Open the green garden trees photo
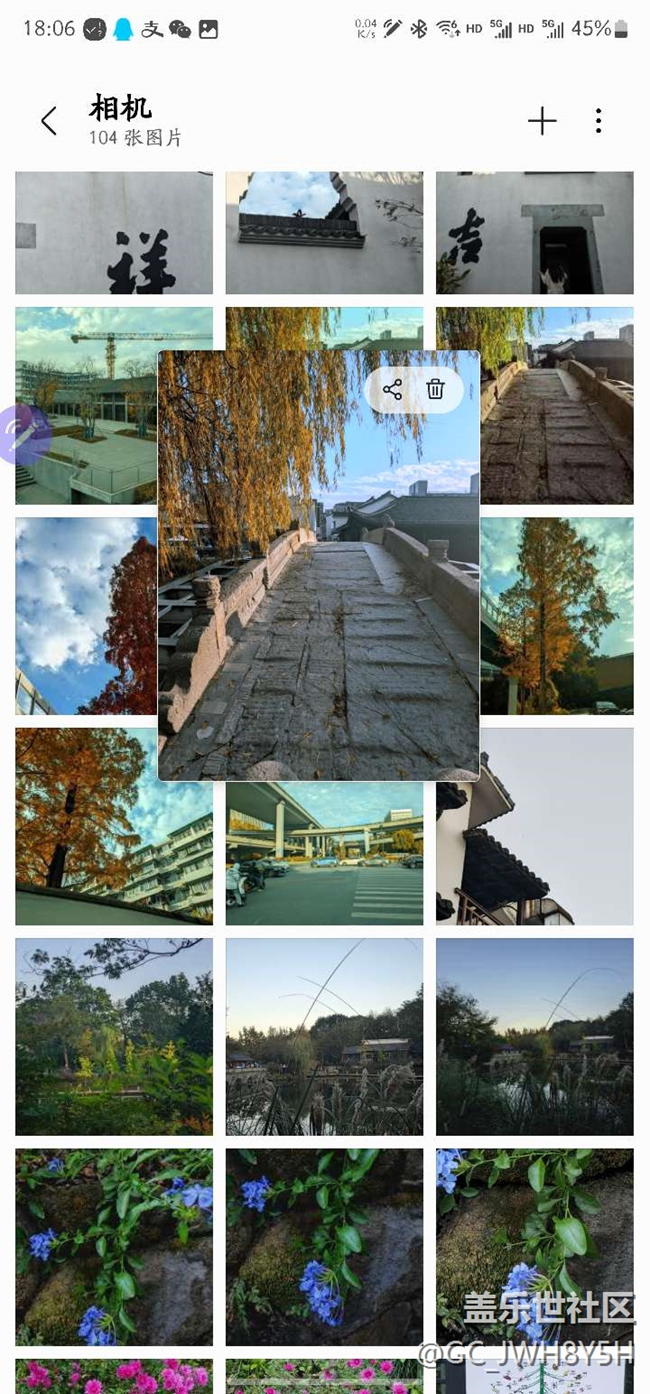The image size is (650, 1394). click(114, 1036)
